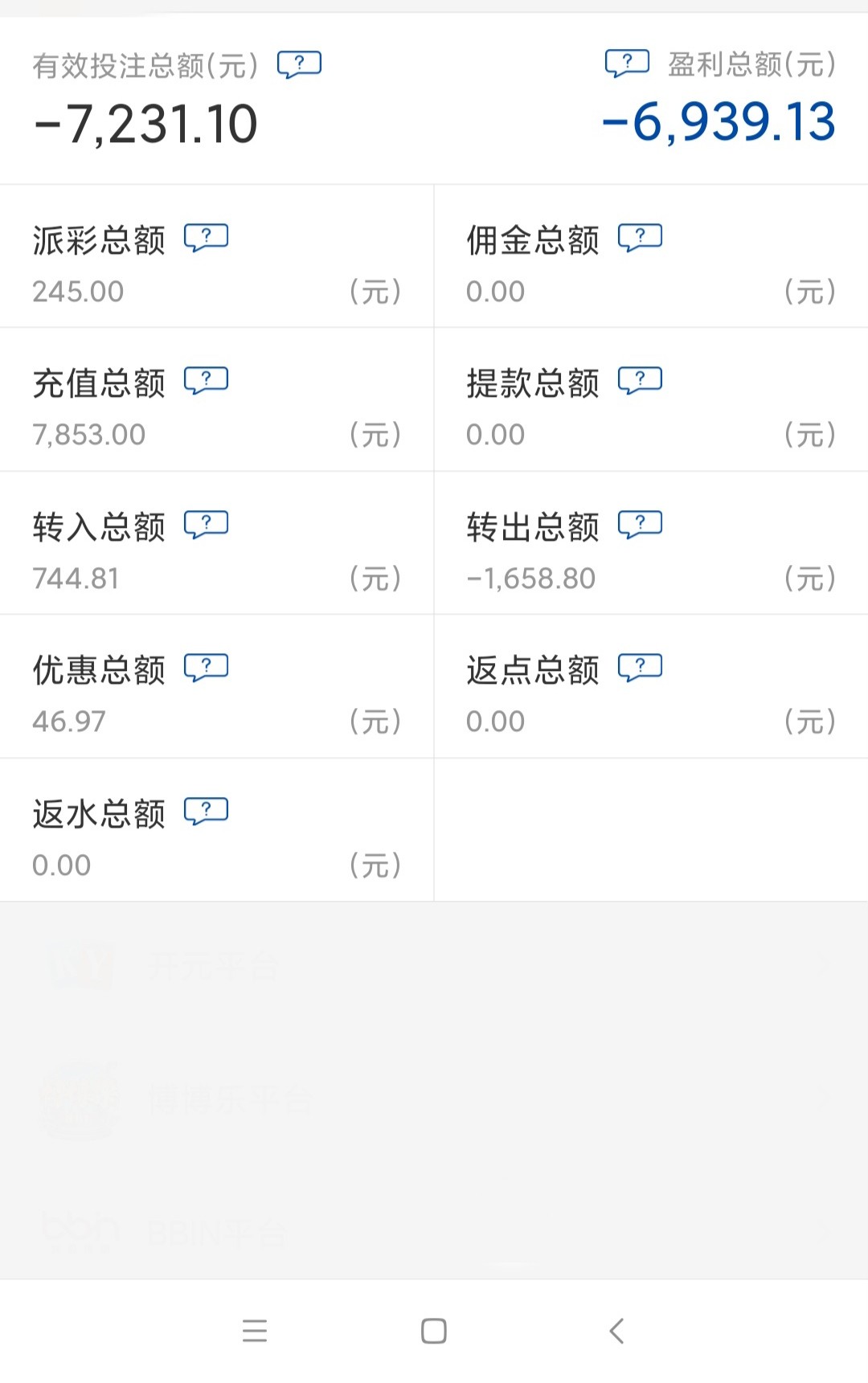View explanation for 佣金总额
The width and height of the screenshot is (868, 1383).
pos(640,237)
